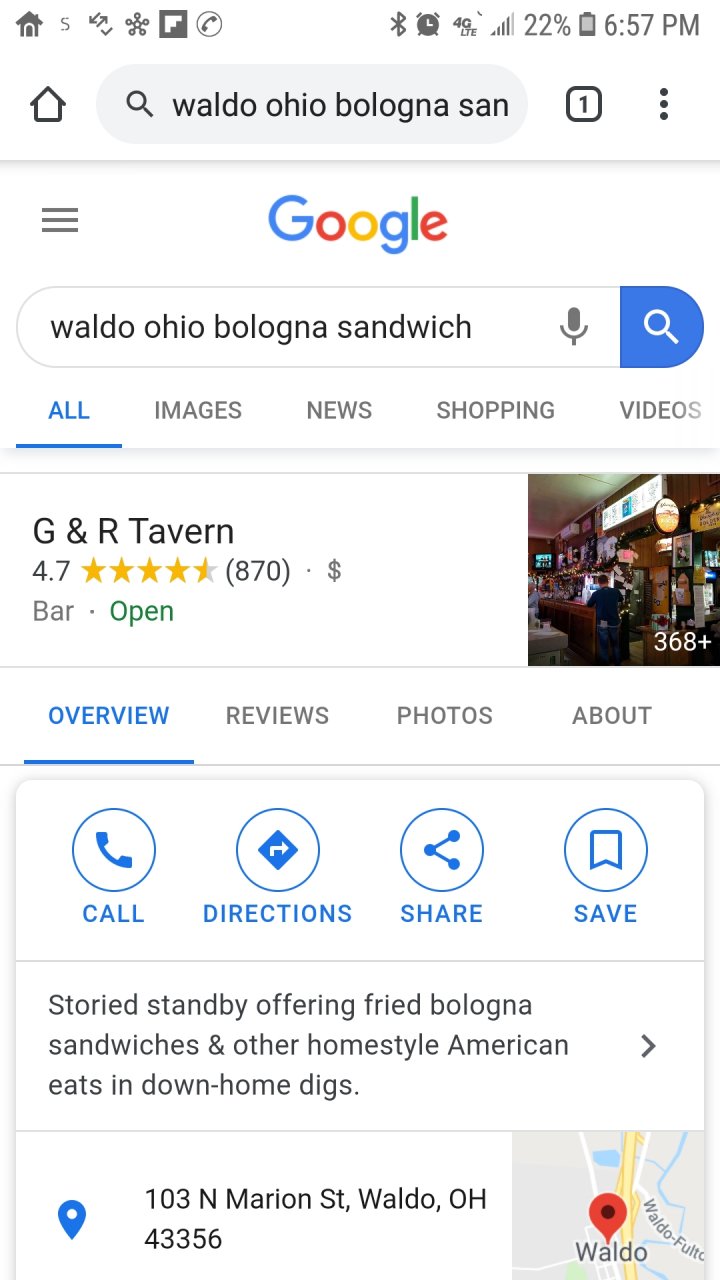
Task: Switch to the Videos results tab
Action: pyautogui.click(x=660, y=410)
